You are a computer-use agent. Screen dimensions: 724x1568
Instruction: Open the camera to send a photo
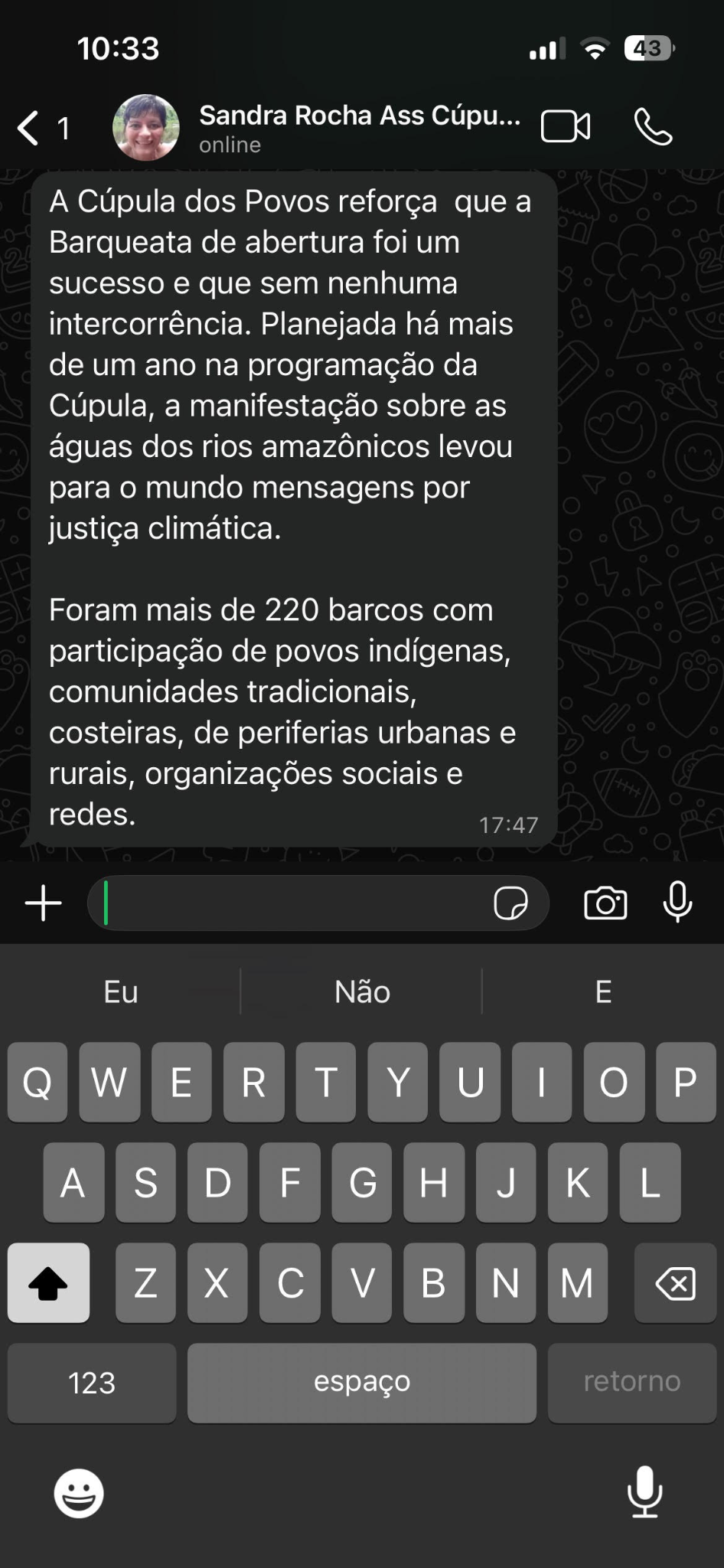coord(605,903)
